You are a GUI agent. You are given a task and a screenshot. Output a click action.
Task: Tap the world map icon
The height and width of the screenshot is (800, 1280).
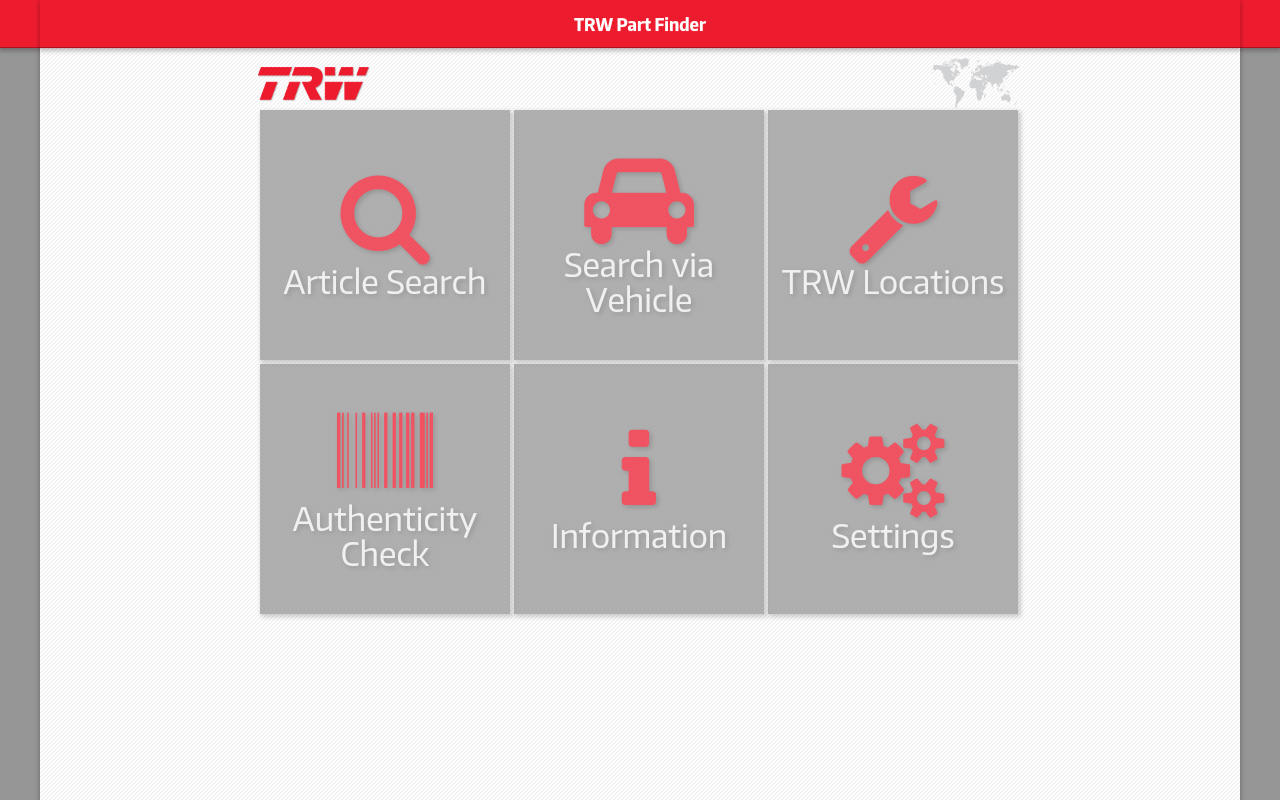pyautogui.click(x=975, y=82)
